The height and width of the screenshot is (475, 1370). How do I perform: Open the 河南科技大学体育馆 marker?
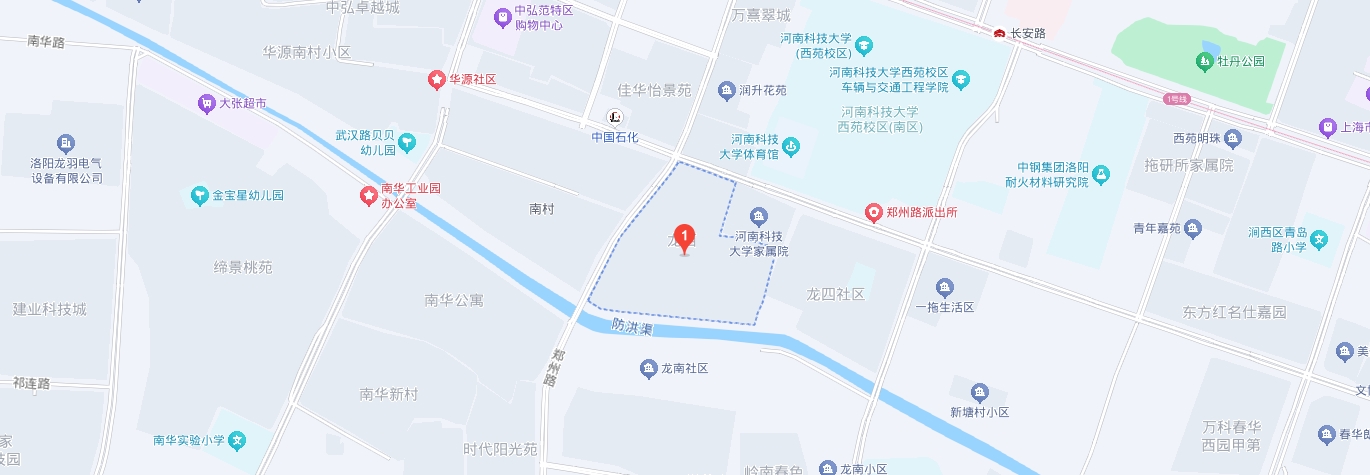coord(790,146)
